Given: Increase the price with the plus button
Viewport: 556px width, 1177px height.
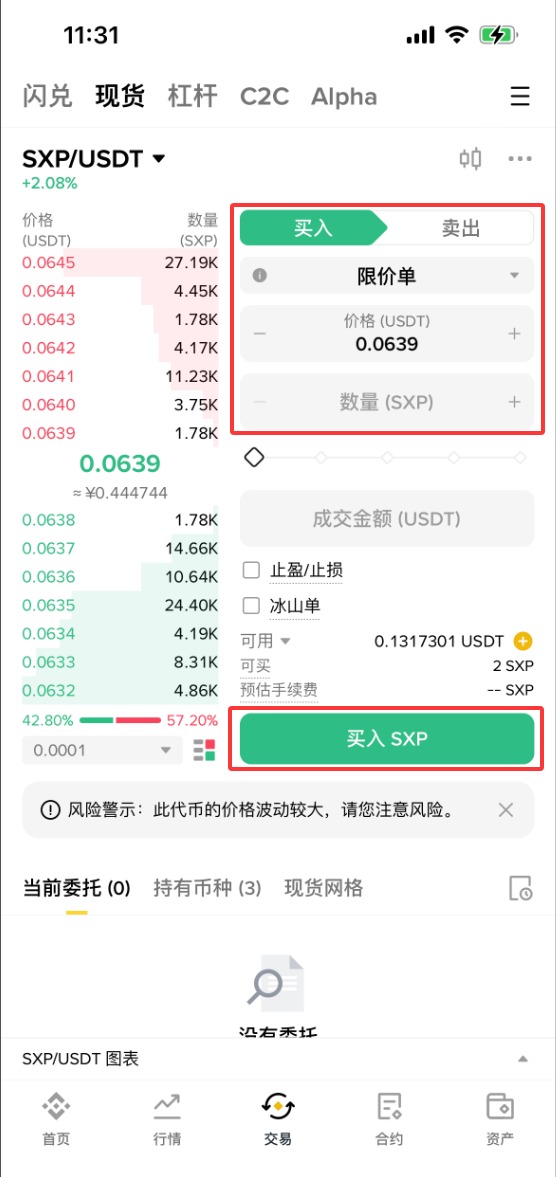Looking at the screenshot, I should pos(515,334).
